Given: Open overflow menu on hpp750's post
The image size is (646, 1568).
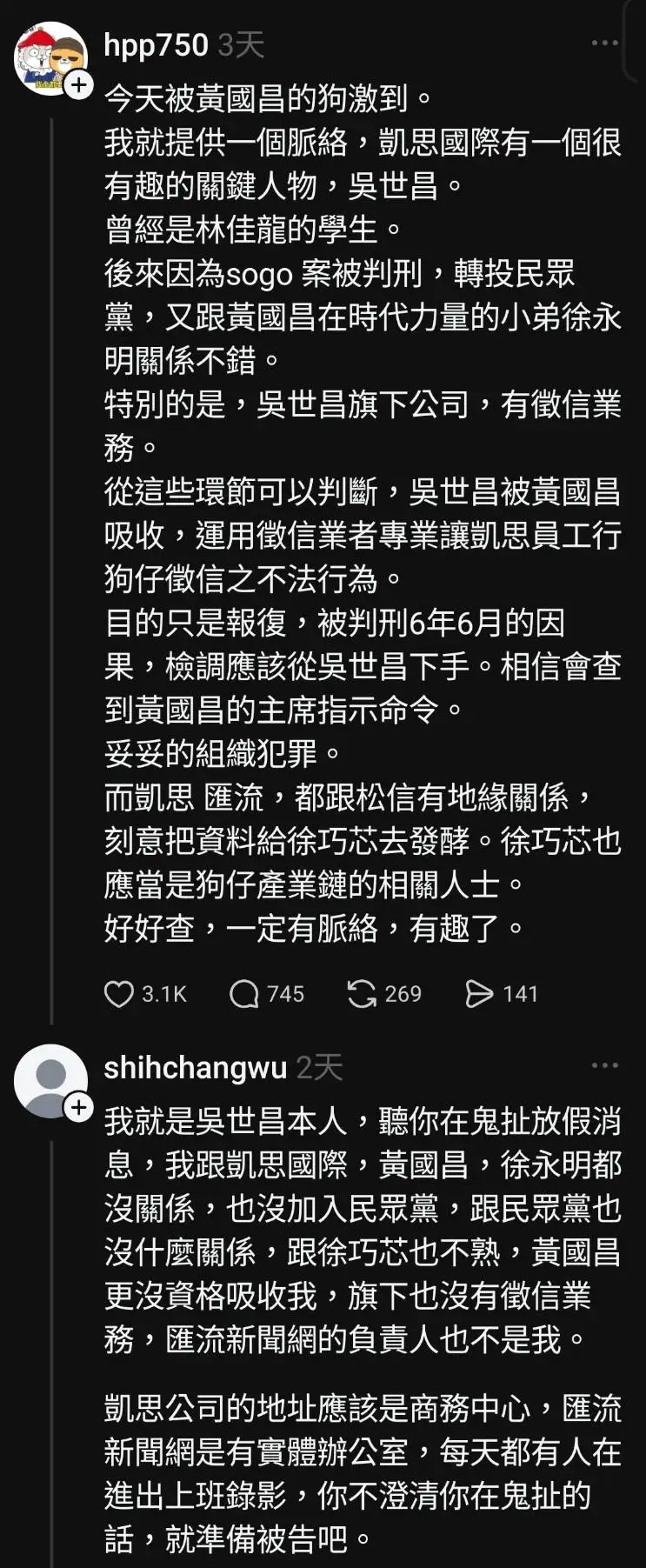Looking at the screenshot, I should click(604, 43).
